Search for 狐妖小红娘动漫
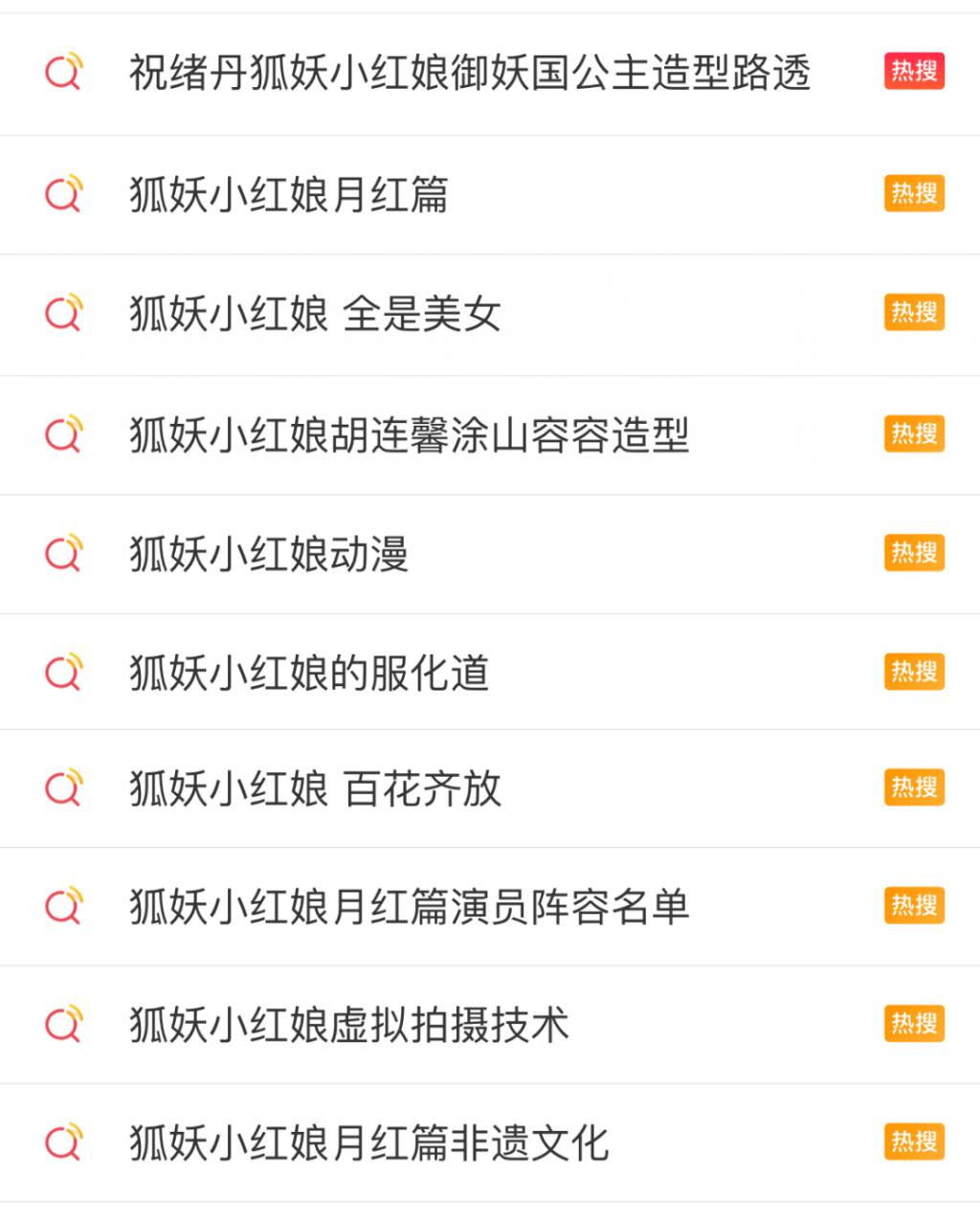Viewport: 980px width, 1219px height. (270, 554)
